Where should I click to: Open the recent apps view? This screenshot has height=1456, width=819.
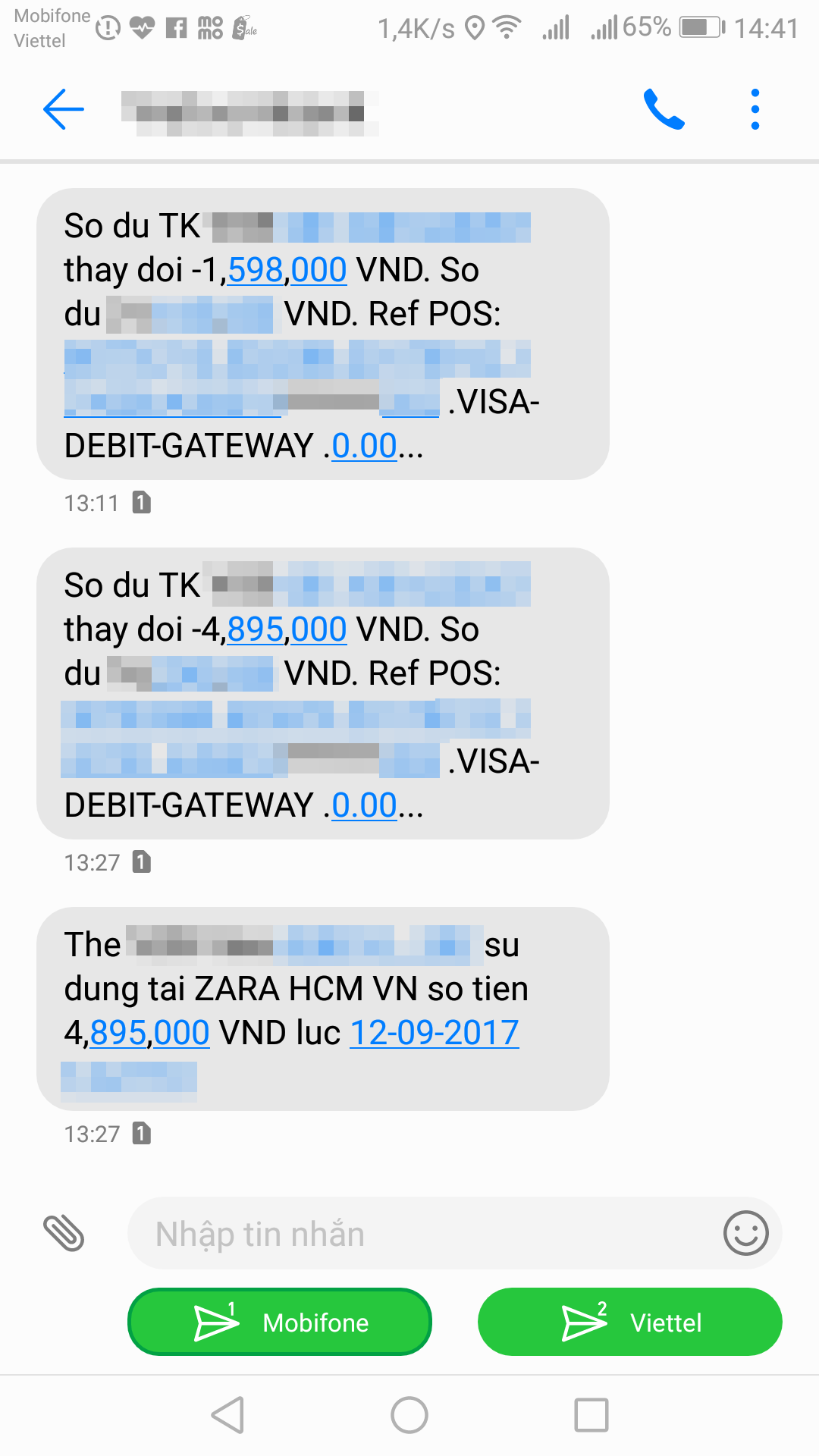pyautogui.click(x=591, y=1415)
